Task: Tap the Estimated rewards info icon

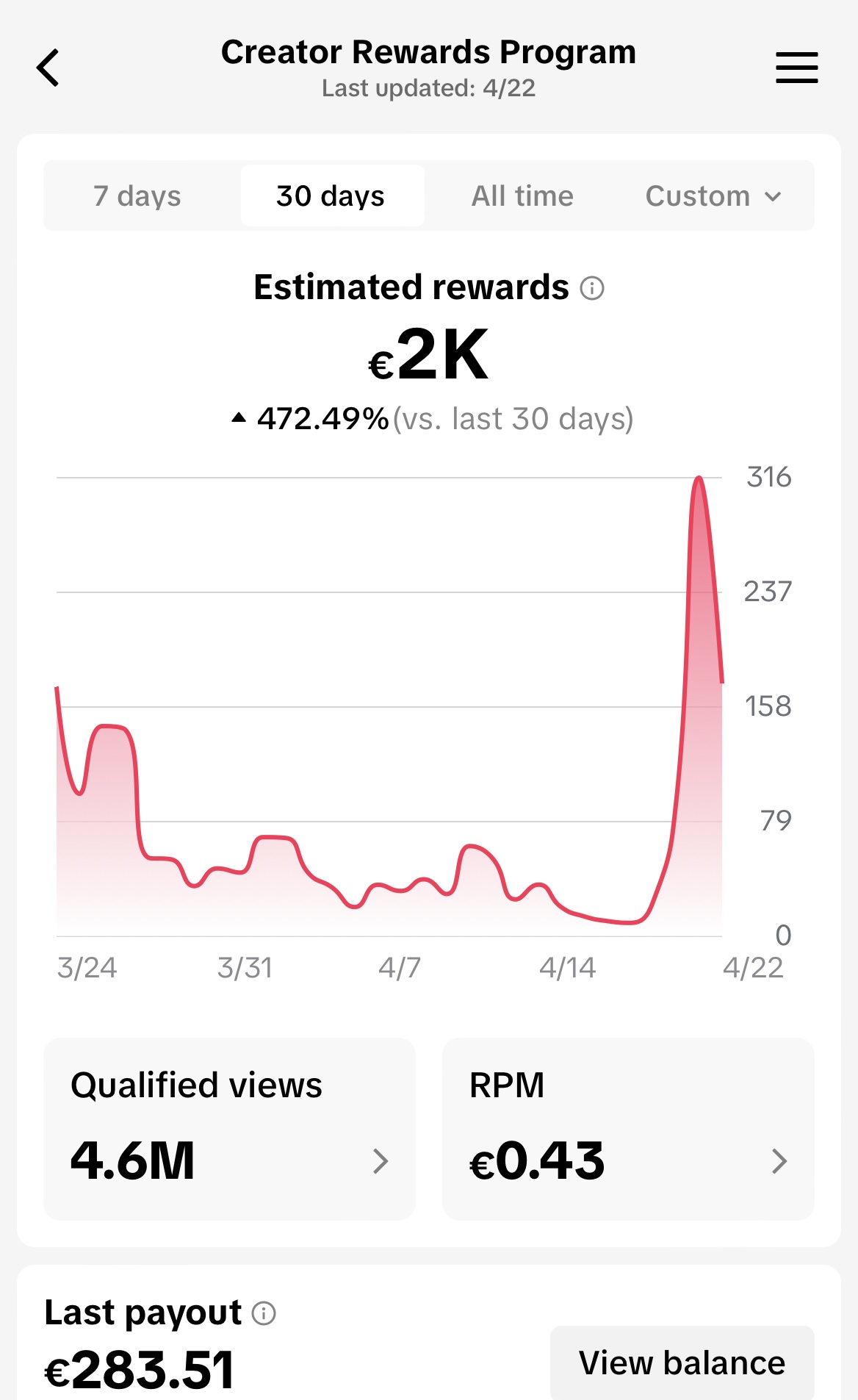Action: pos(592,288)
